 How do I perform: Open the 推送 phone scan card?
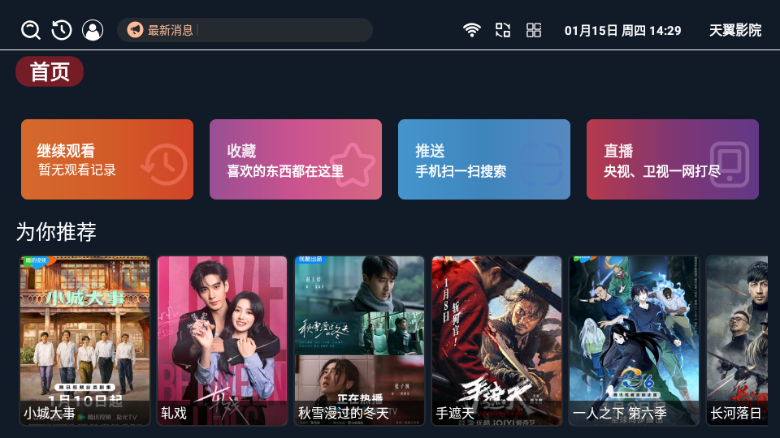pyautogui.click(x=484, y=160)
